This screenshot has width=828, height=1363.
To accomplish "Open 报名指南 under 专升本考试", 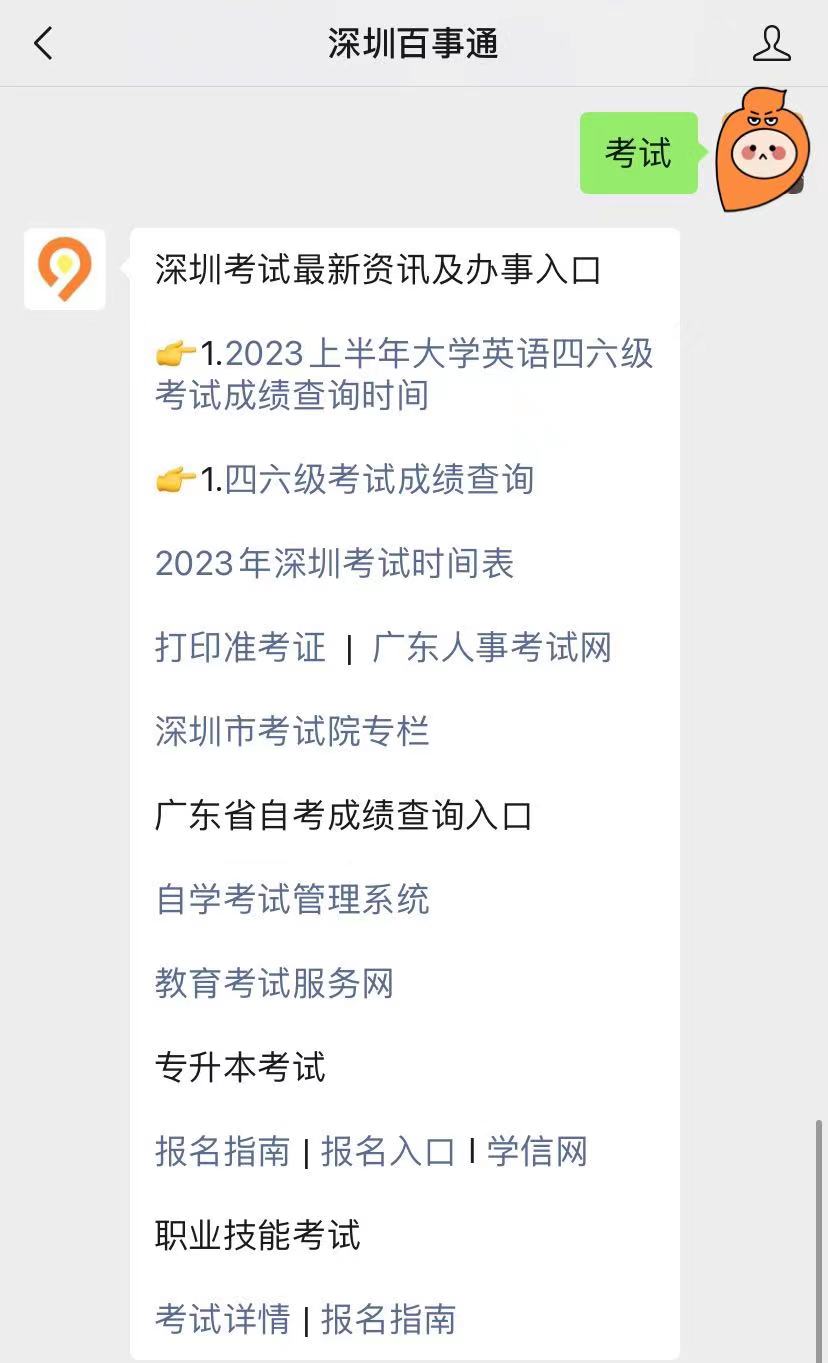I will pyautogui.click(x=222, y=1151).
